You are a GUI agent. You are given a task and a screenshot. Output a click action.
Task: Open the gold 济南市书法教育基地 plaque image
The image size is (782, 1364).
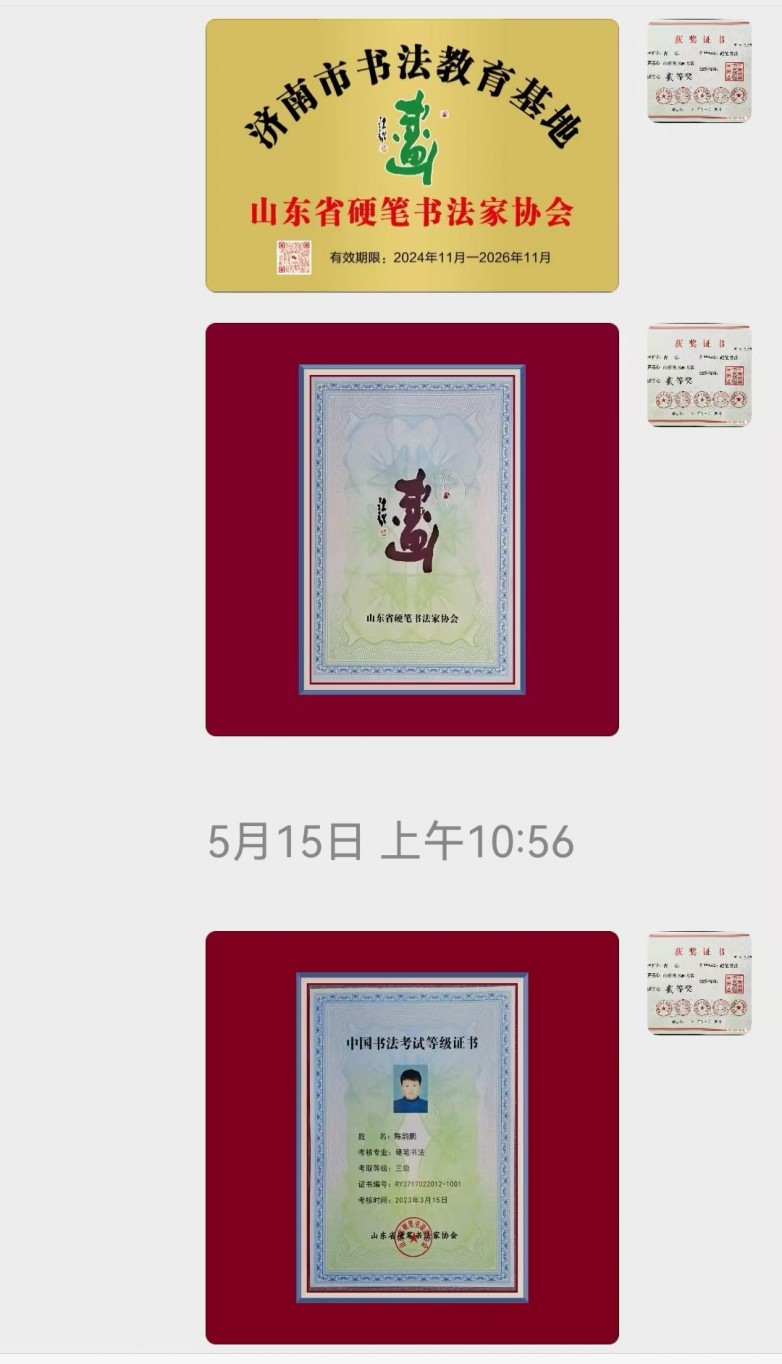point(412,156)
